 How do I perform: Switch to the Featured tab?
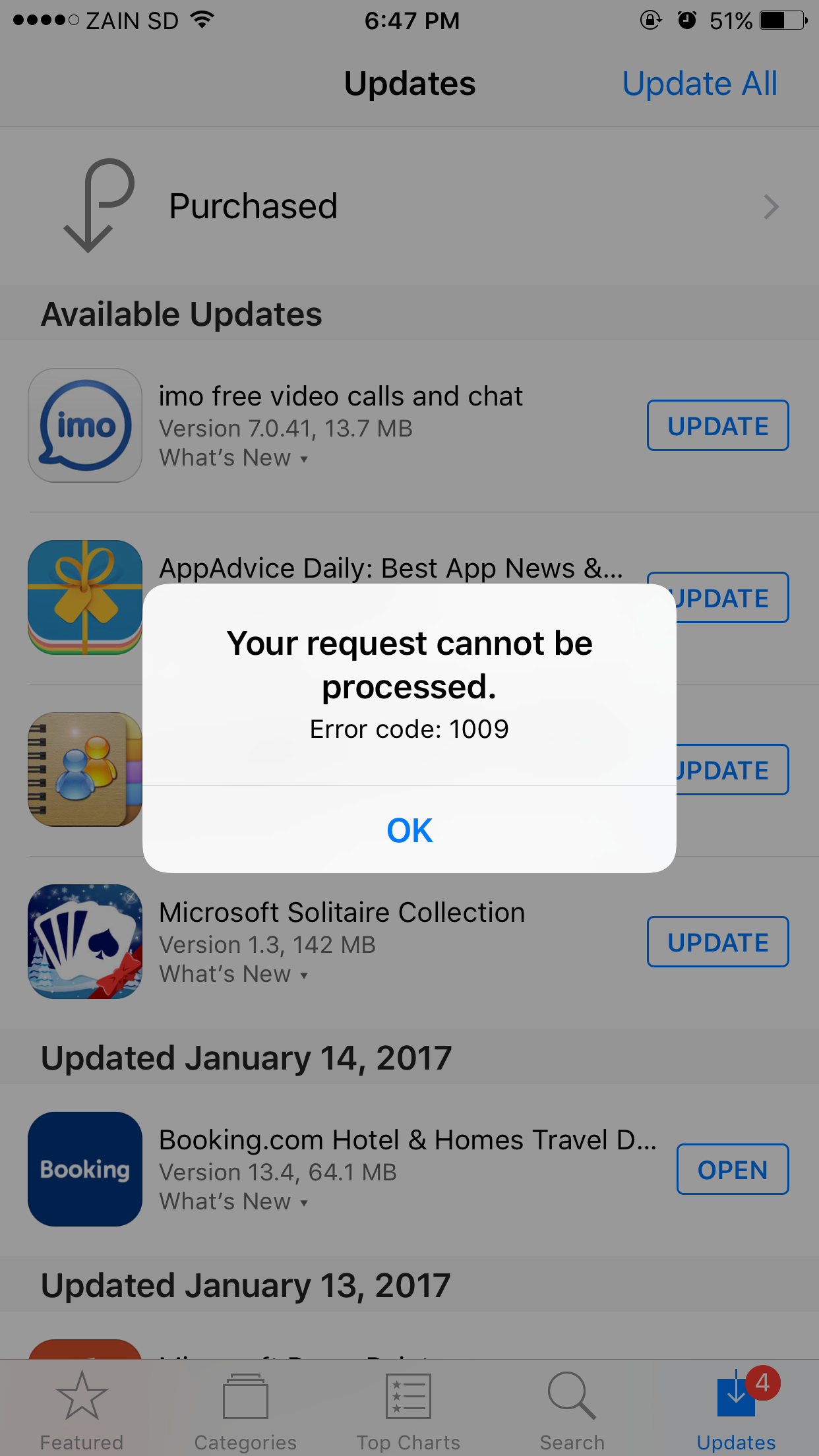tap(82, 1409)
